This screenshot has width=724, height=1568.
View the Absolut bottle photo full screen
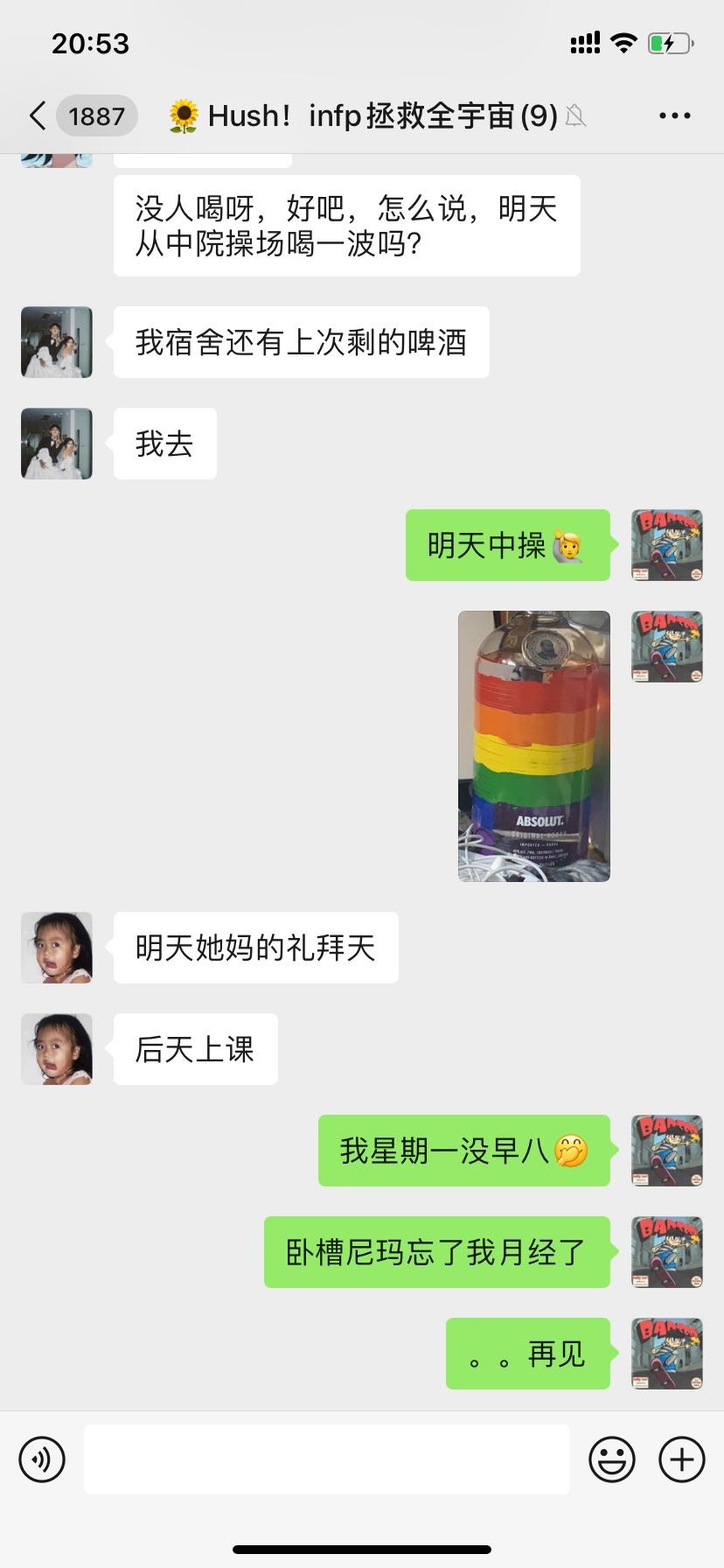coord(533,745)
